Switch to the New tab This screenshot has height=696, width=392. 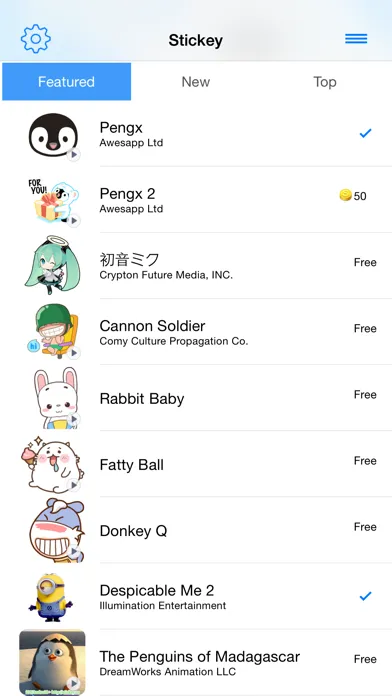tap(195, 82)
